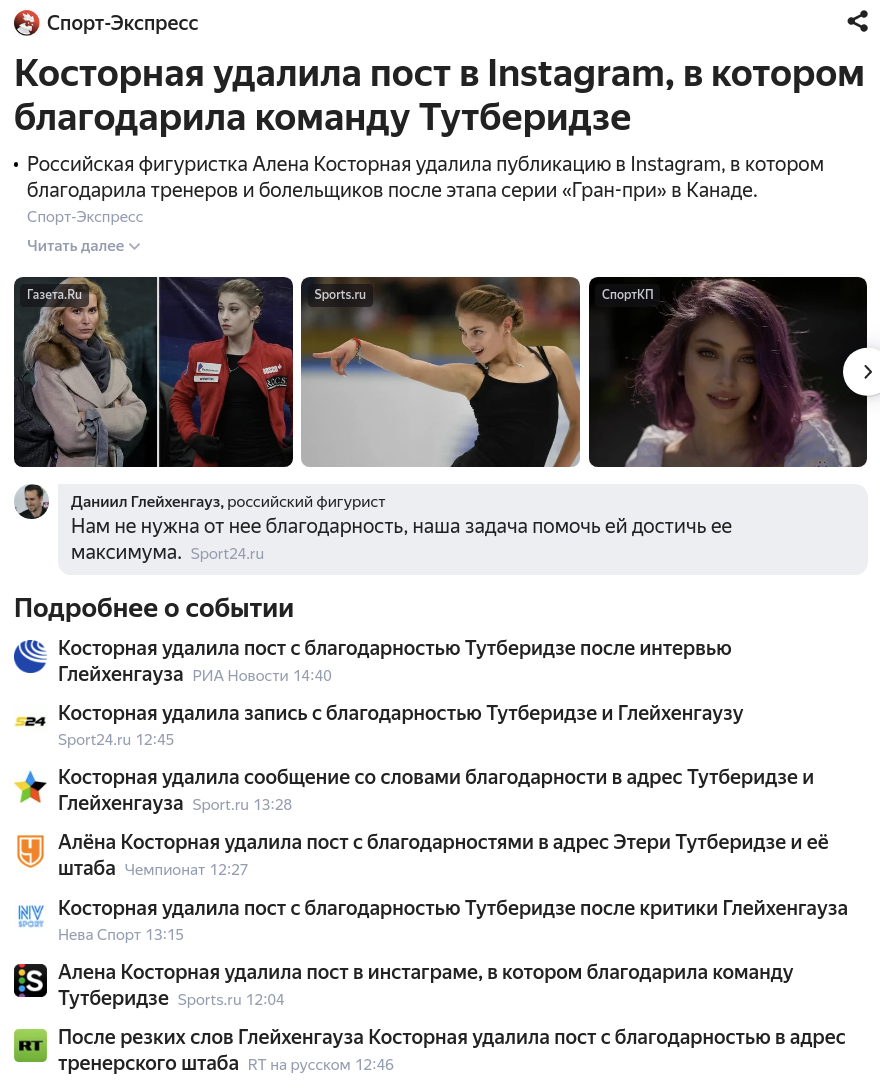View the Чемпионат article
Viewport: 880px width, 1088px height.
pos(442,843)
